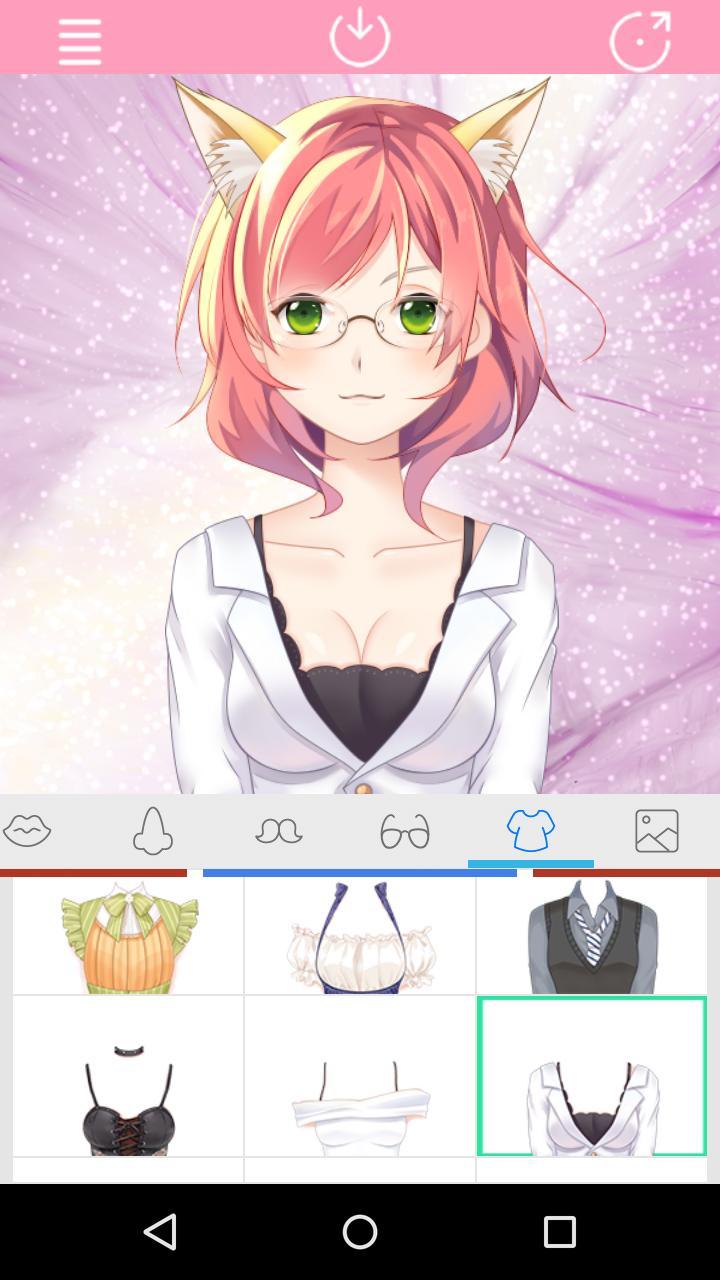Image resolution: width=720 pixels, height=1280 pixels.
Task: Open the clothes shirt tab
Action: pyautogui.click(x=530, y=830)
